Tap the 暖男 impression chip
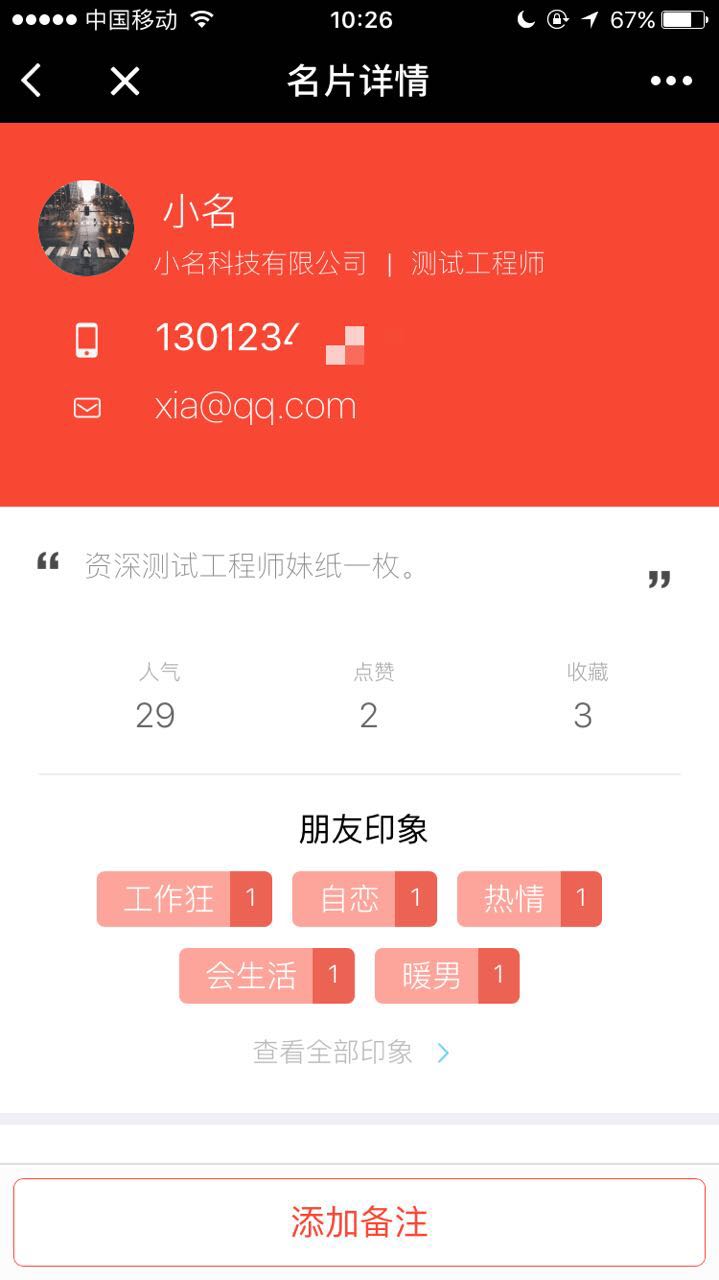719x1280 pixels. pyautogui.click(x=447, y=976)
